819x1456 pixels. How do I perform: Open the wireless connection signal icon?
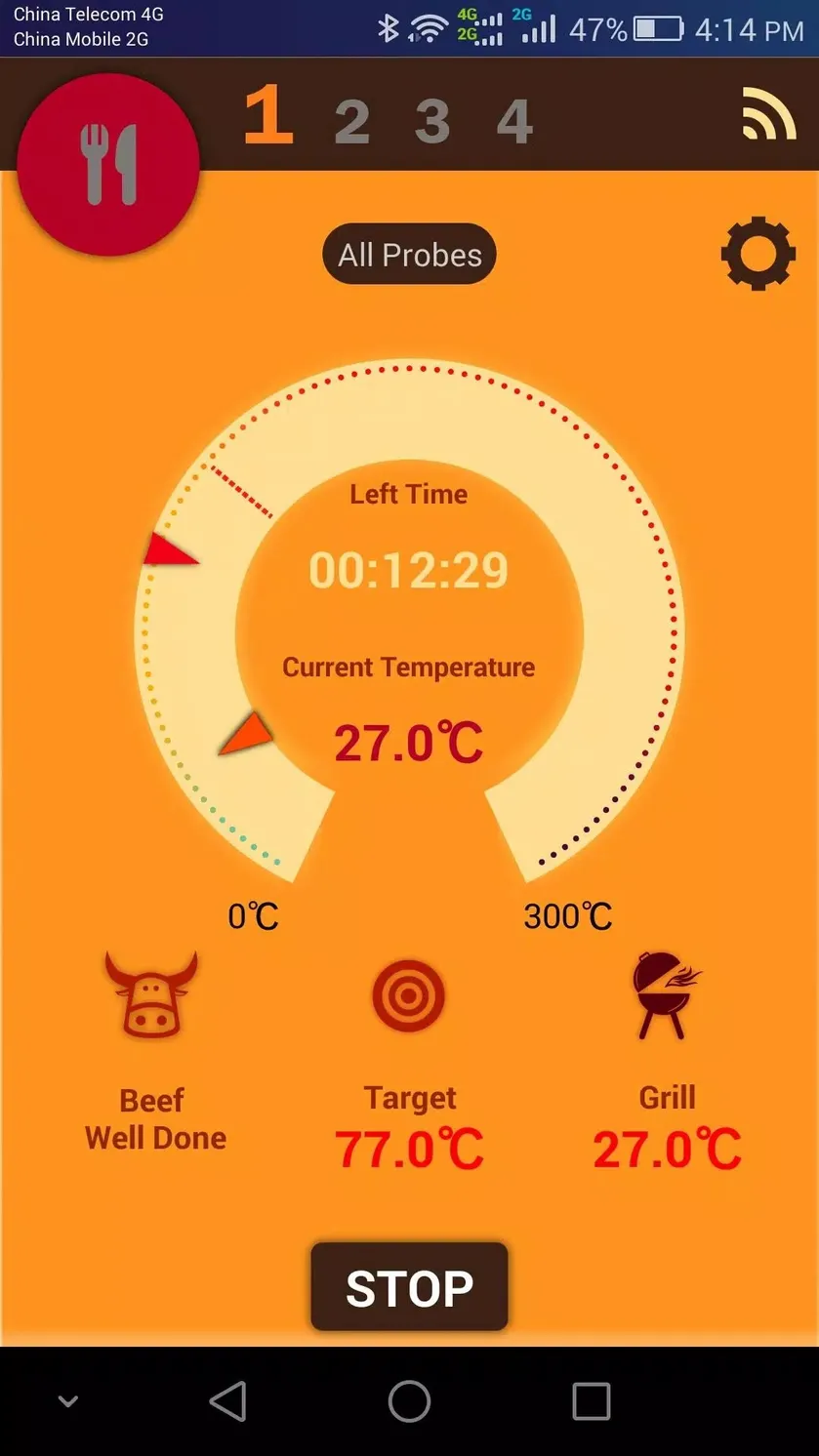769,114
